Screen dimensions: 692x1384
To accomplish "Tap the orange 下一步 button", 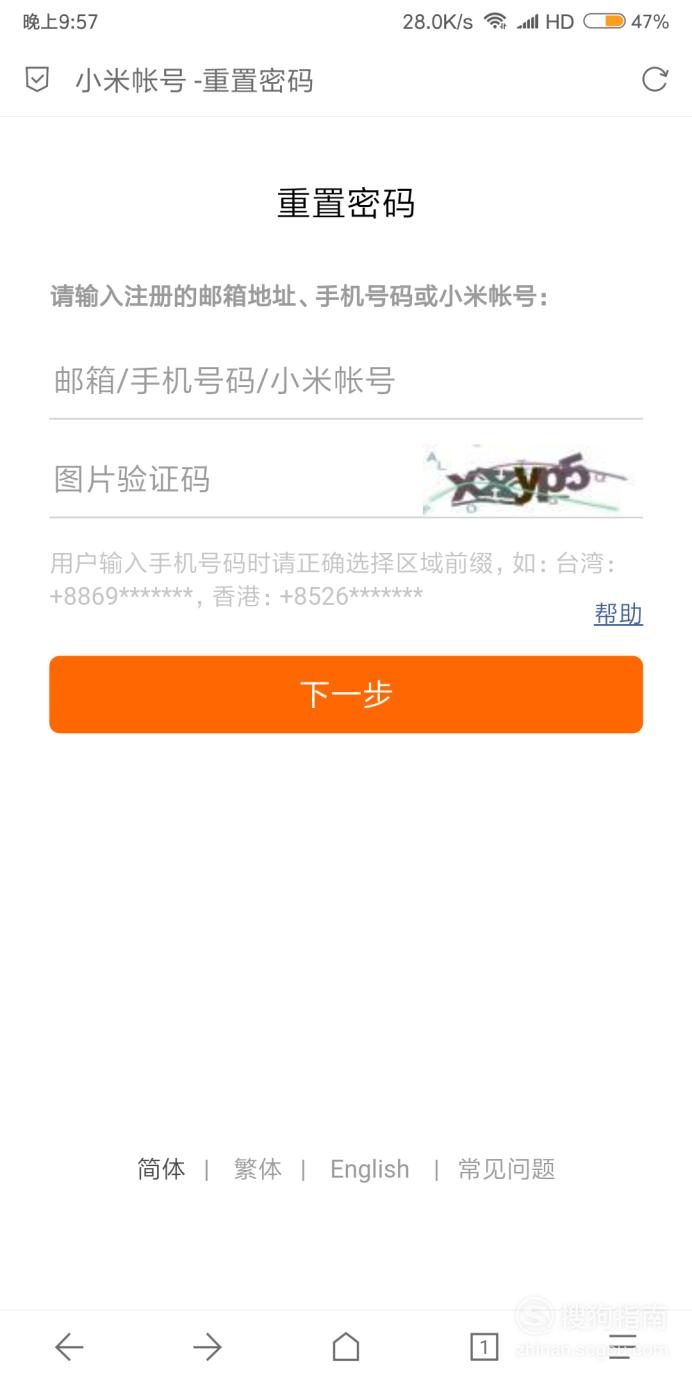I will [x=346, y=694].
